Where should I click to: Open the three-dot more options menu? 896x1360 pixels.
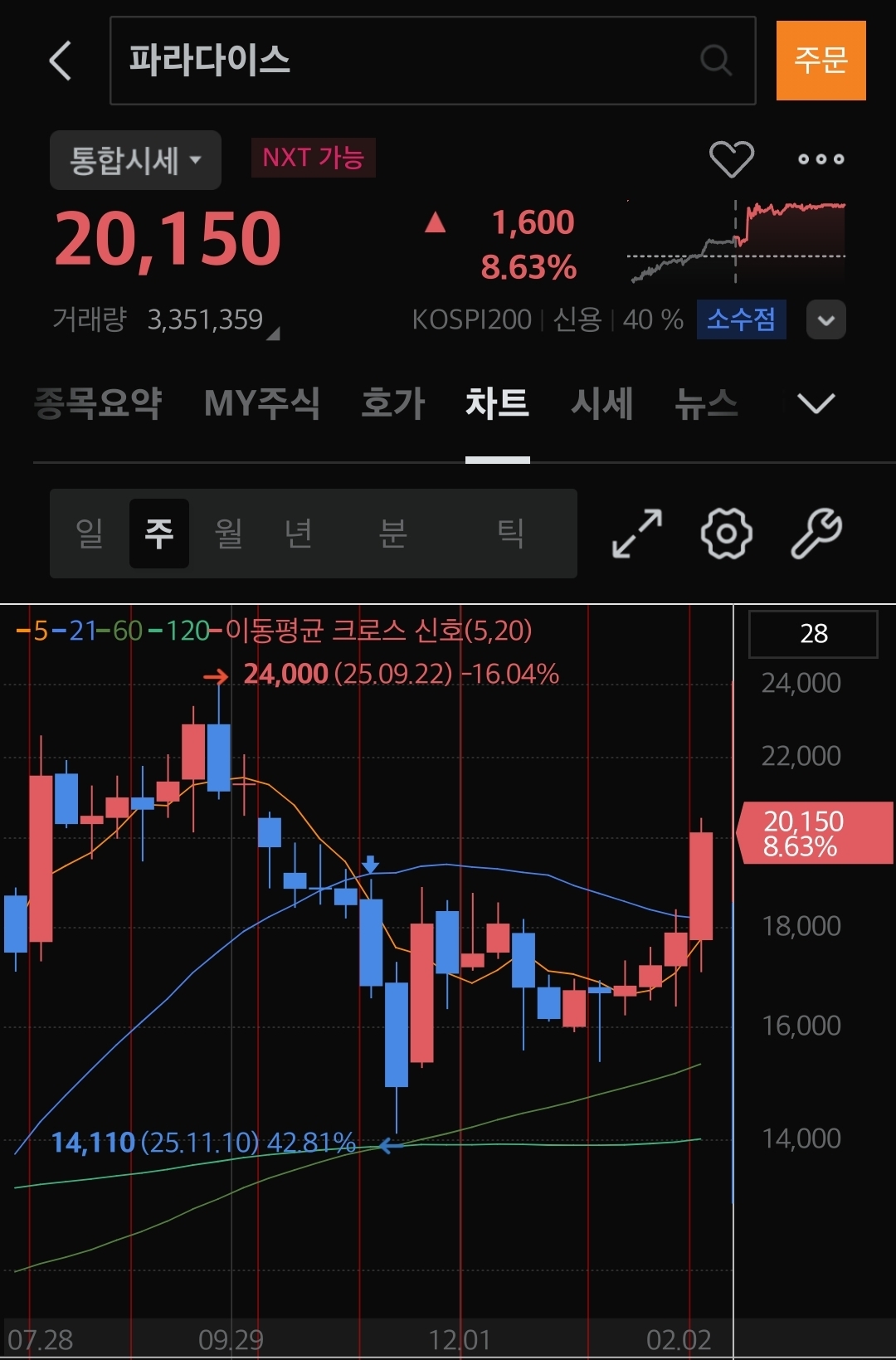821,159
